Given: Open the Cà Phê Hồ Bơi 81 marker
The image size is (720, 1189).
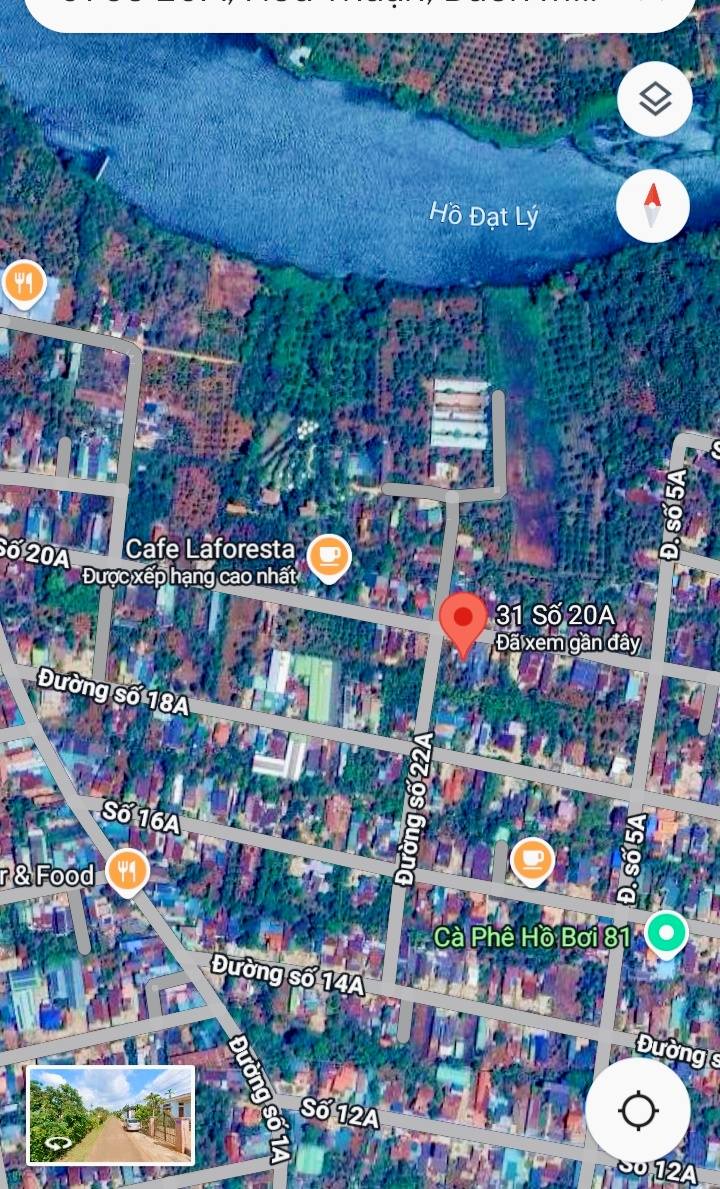Looking at the screenshot, I should pyautogui.click(x=666, y=934).
